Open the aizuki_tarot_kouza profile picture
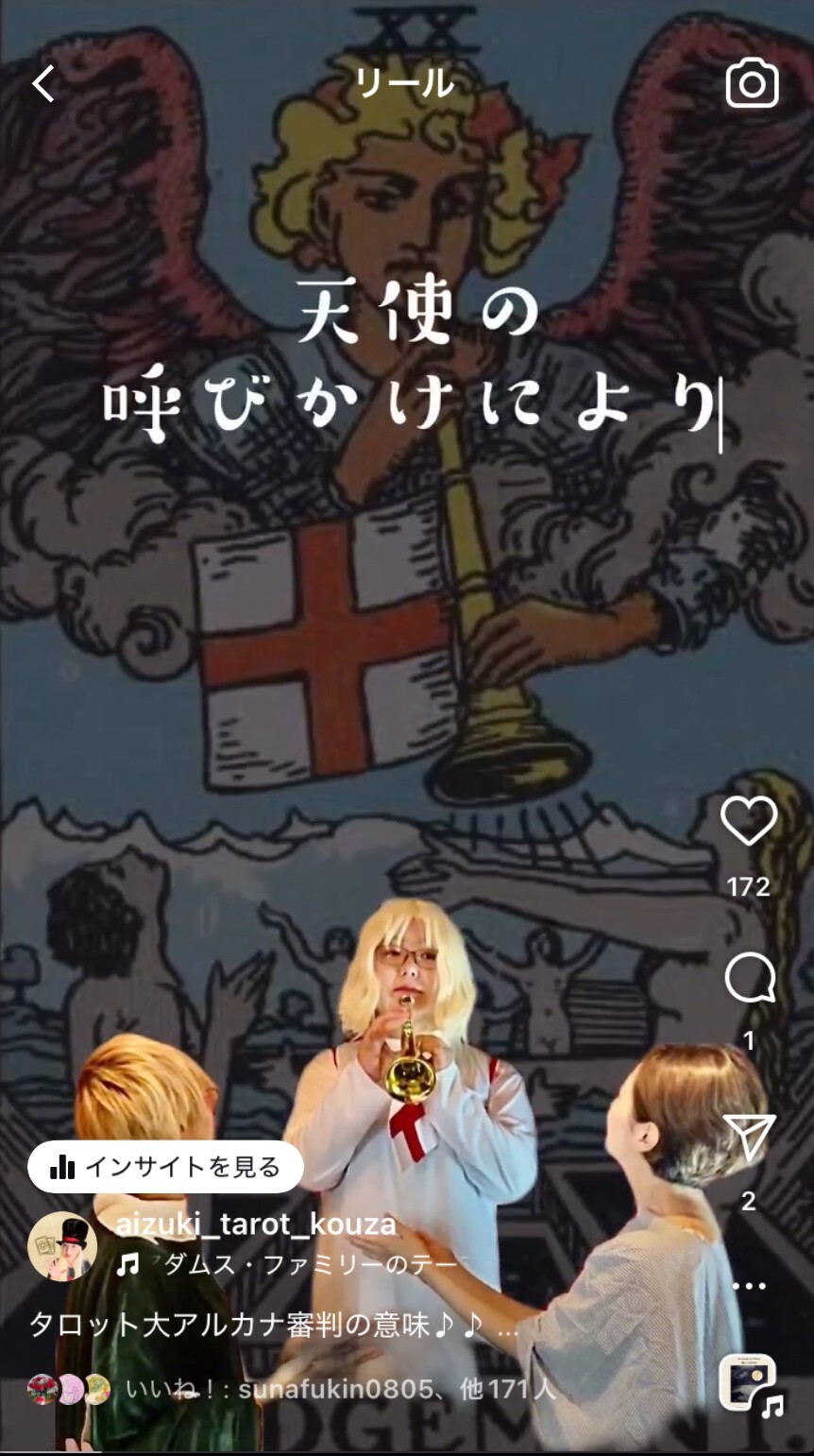Image resolution: width=814 pixels, height=1456 pixels. pos(62,1245)
